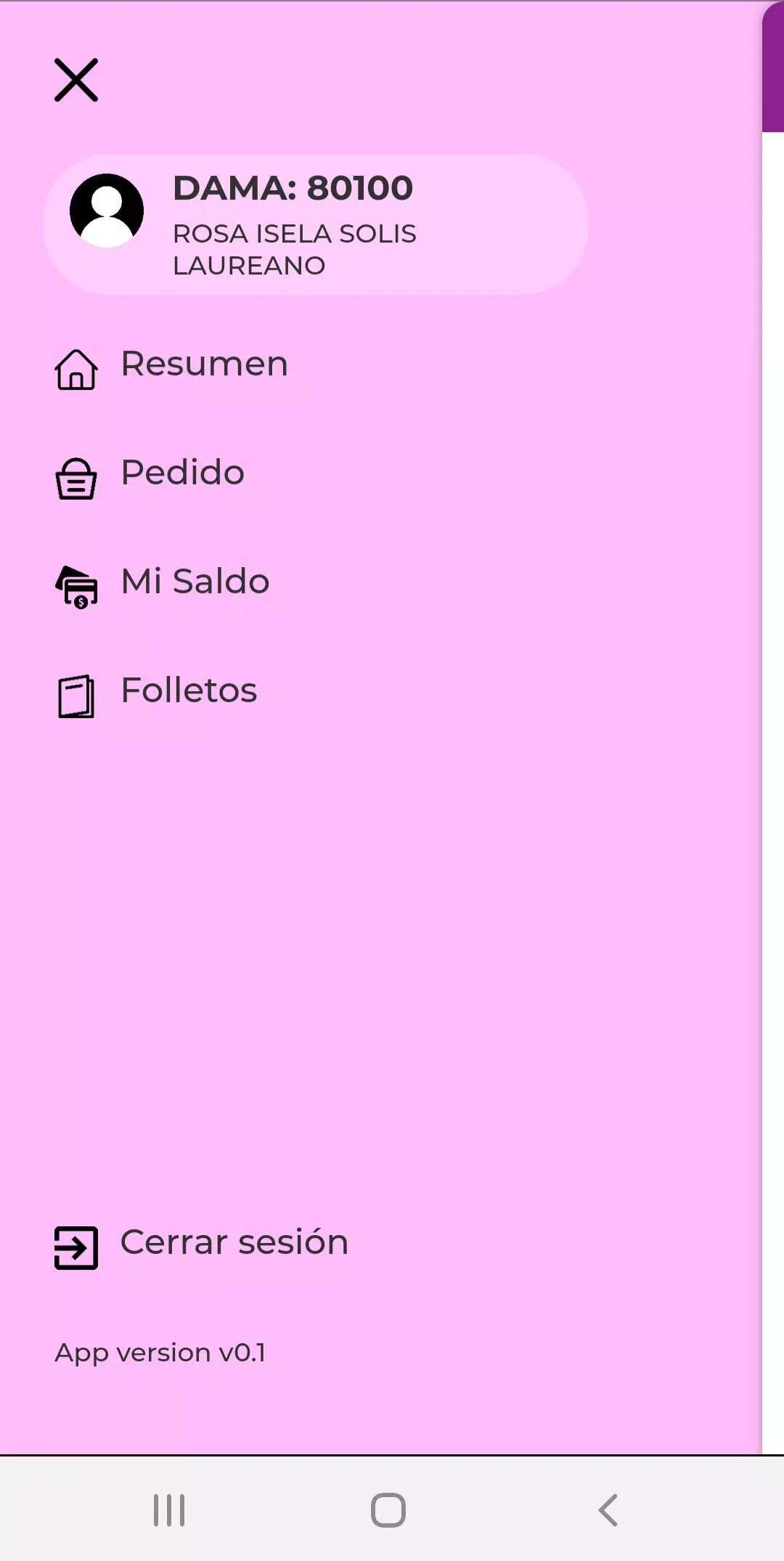This screenshot has width=784, height=1561.
Task: Click the profile avatar icon
Action: [x=107, y=209]
